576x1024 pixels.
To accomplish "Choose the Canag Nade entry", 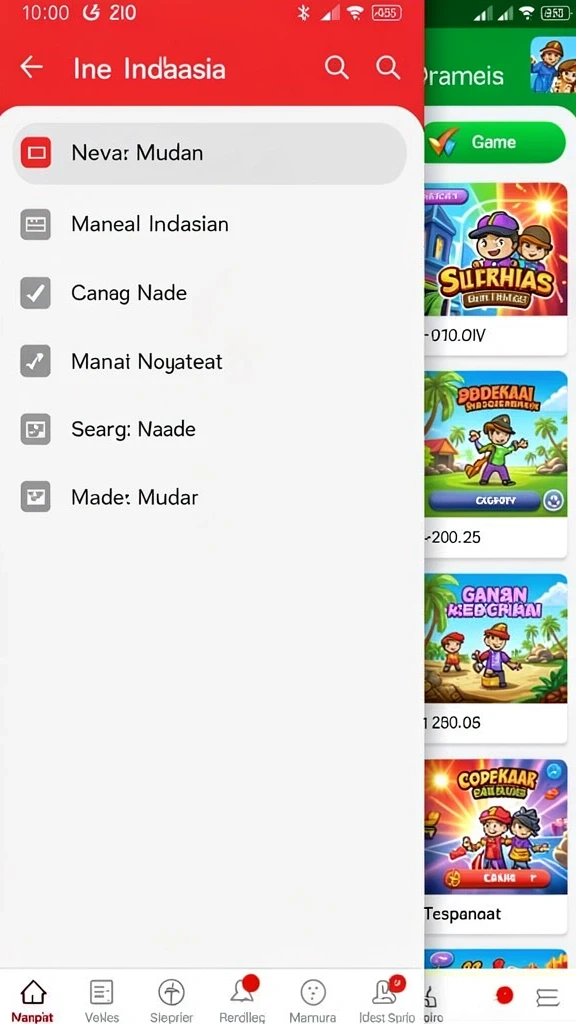I will 210,293.
